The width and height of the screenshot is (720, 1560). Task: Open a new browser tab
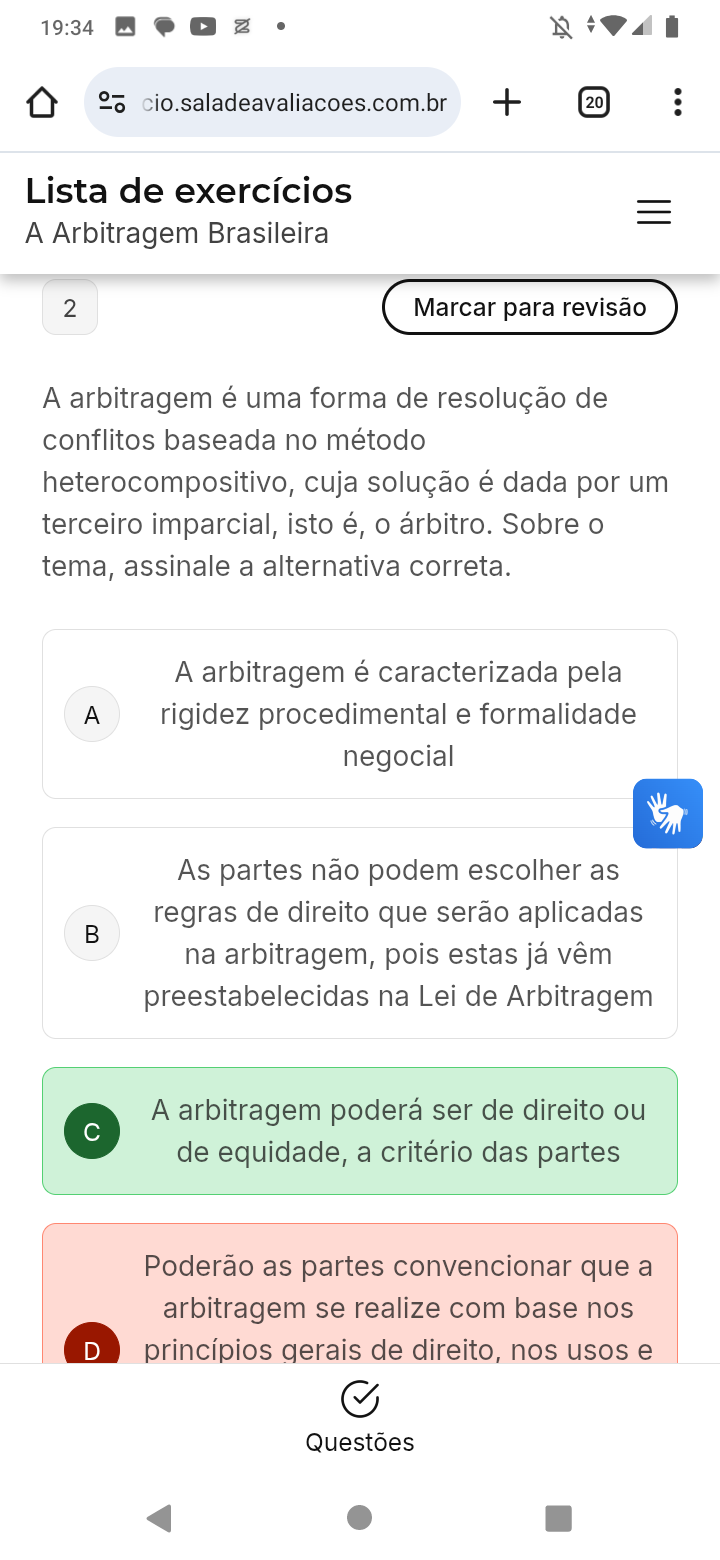pyautogui.click(x=507, y=102)
